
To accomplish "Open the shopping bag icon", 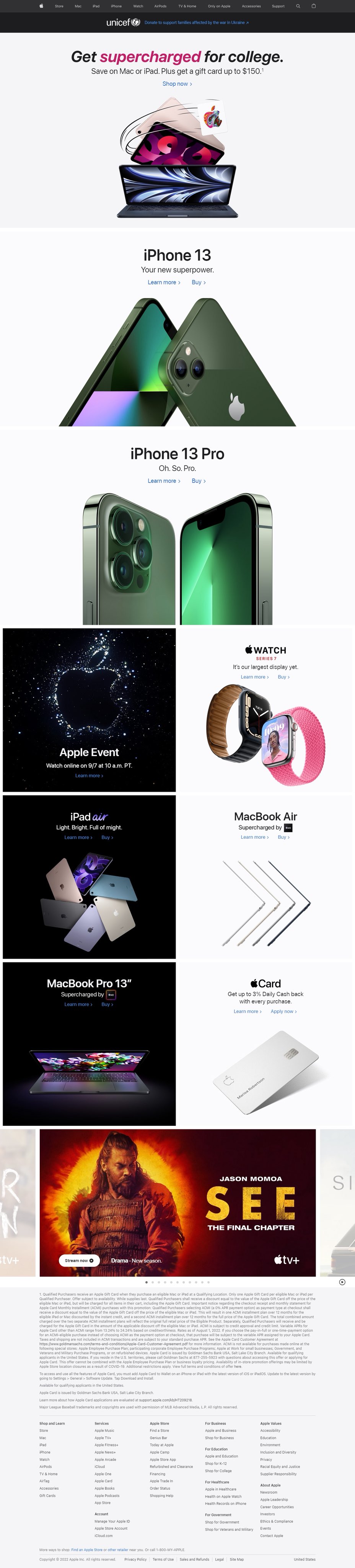I will [314, 6].
